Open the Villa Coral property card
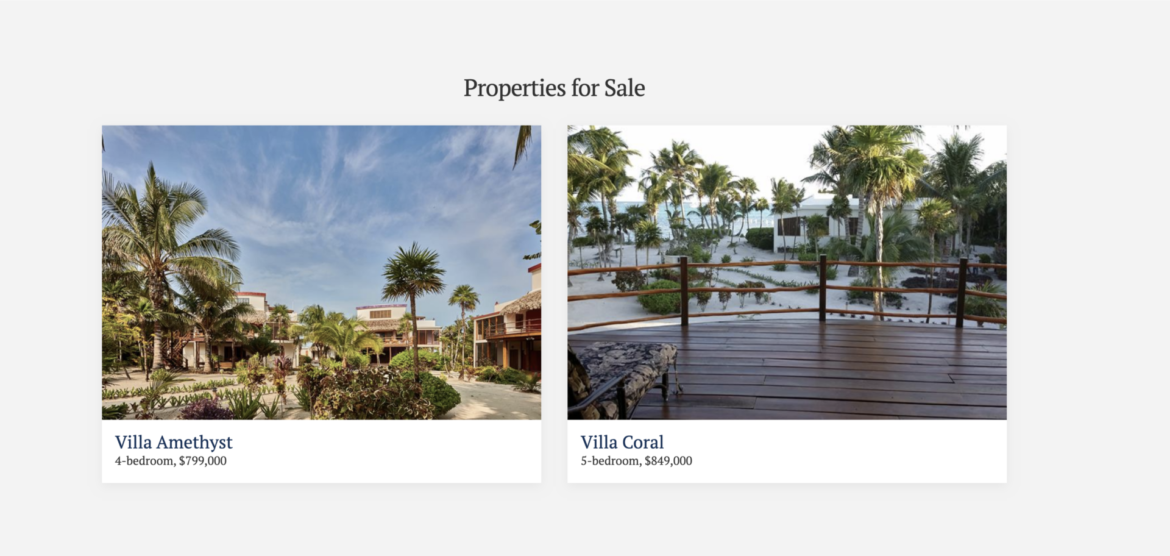 pyautogui.click(x=786, y=304)
